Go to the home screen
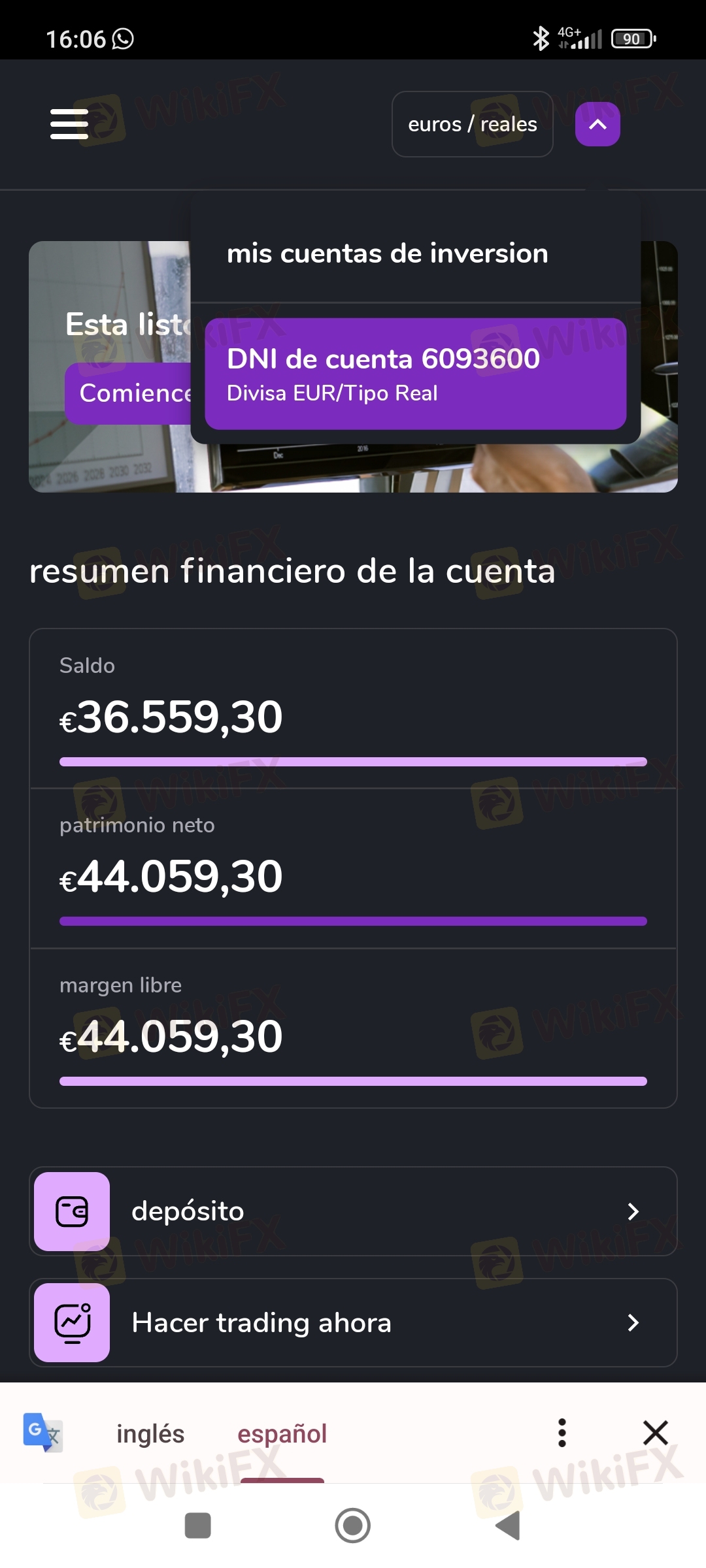 point(353,1526)
